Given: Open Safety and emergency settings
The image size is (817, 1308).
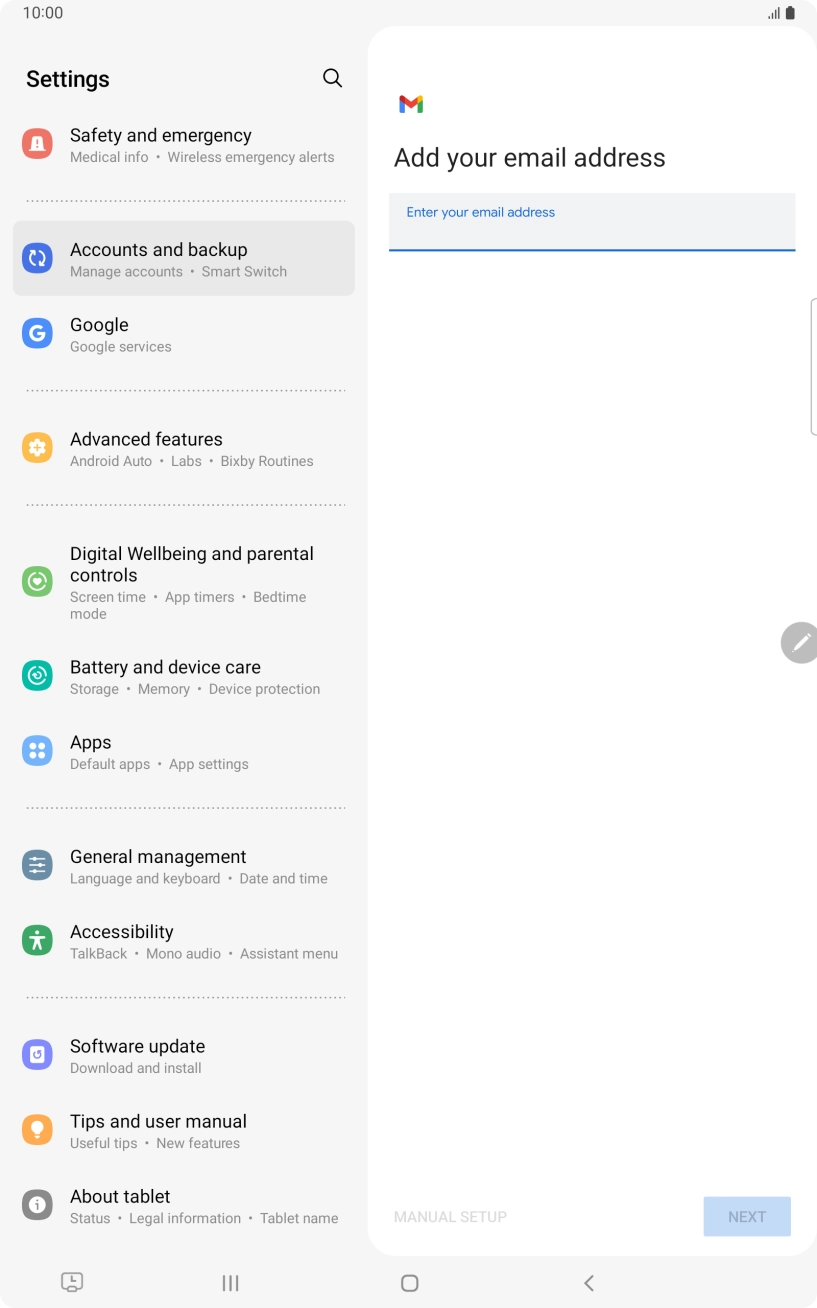Looking at the screenshot, I should click(x=184, y=145).
